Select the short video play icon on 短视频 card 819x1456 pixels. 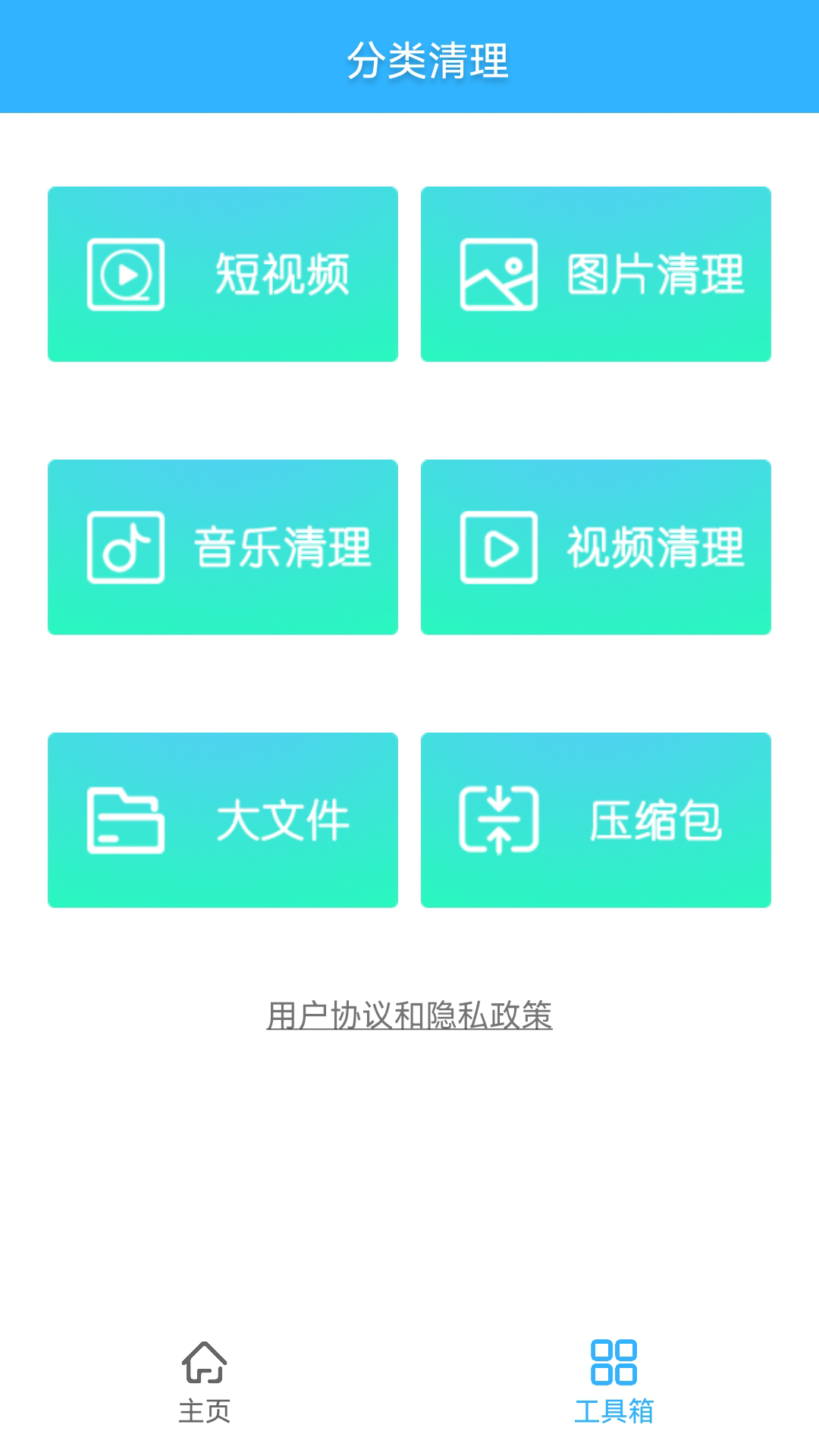click(126, 275)
